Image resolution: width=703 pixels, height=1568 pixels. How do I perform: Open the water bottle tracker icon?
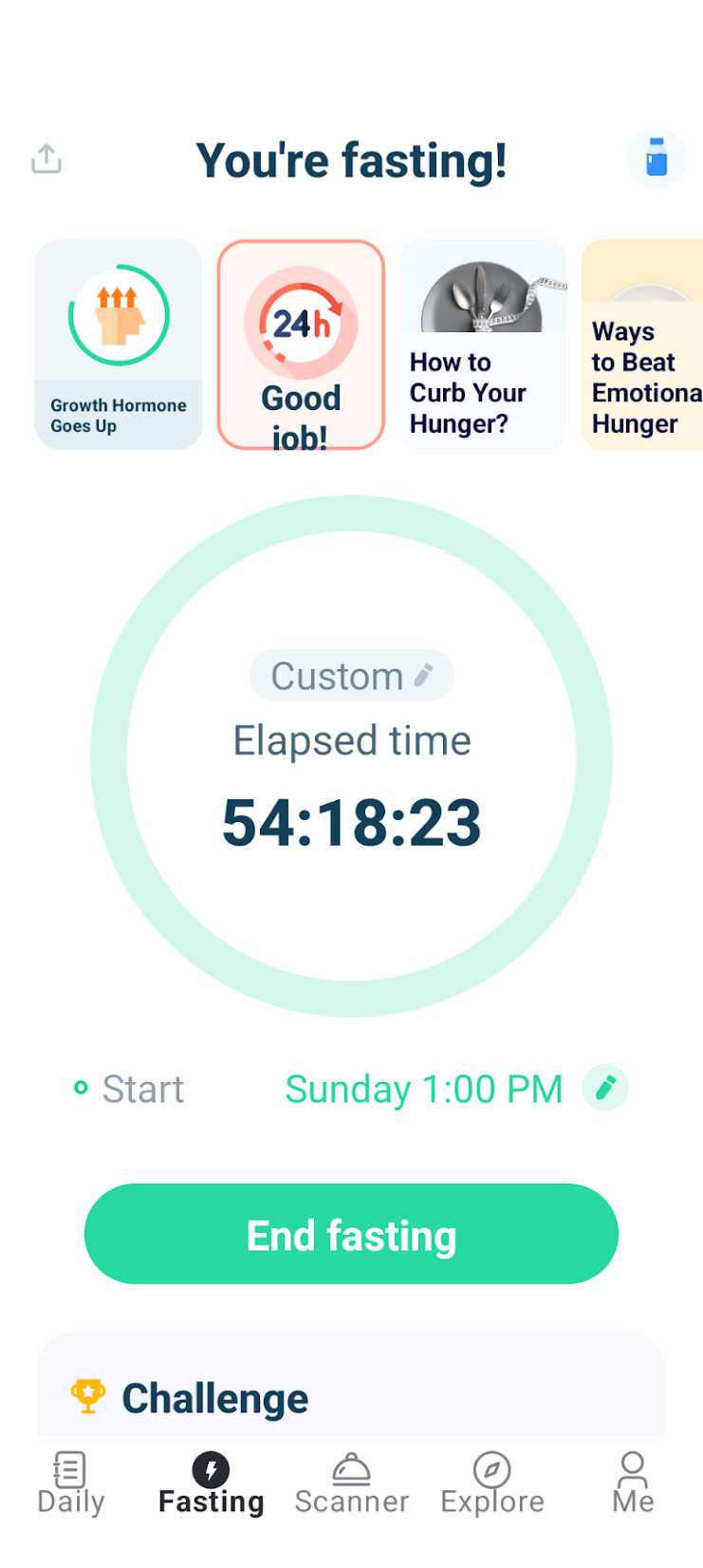click(x=657, y=158)
